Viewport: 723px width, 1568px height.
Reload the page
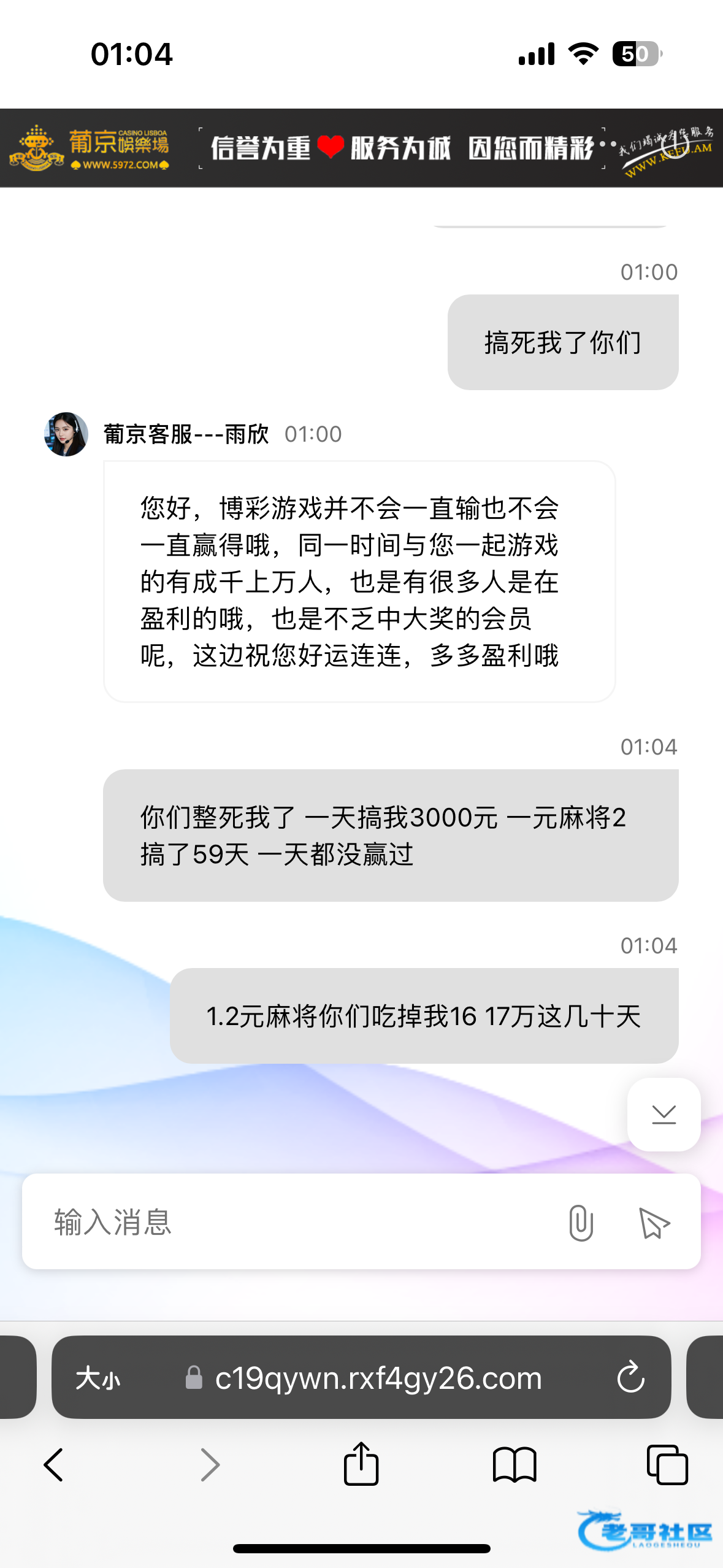point(630,1378)
